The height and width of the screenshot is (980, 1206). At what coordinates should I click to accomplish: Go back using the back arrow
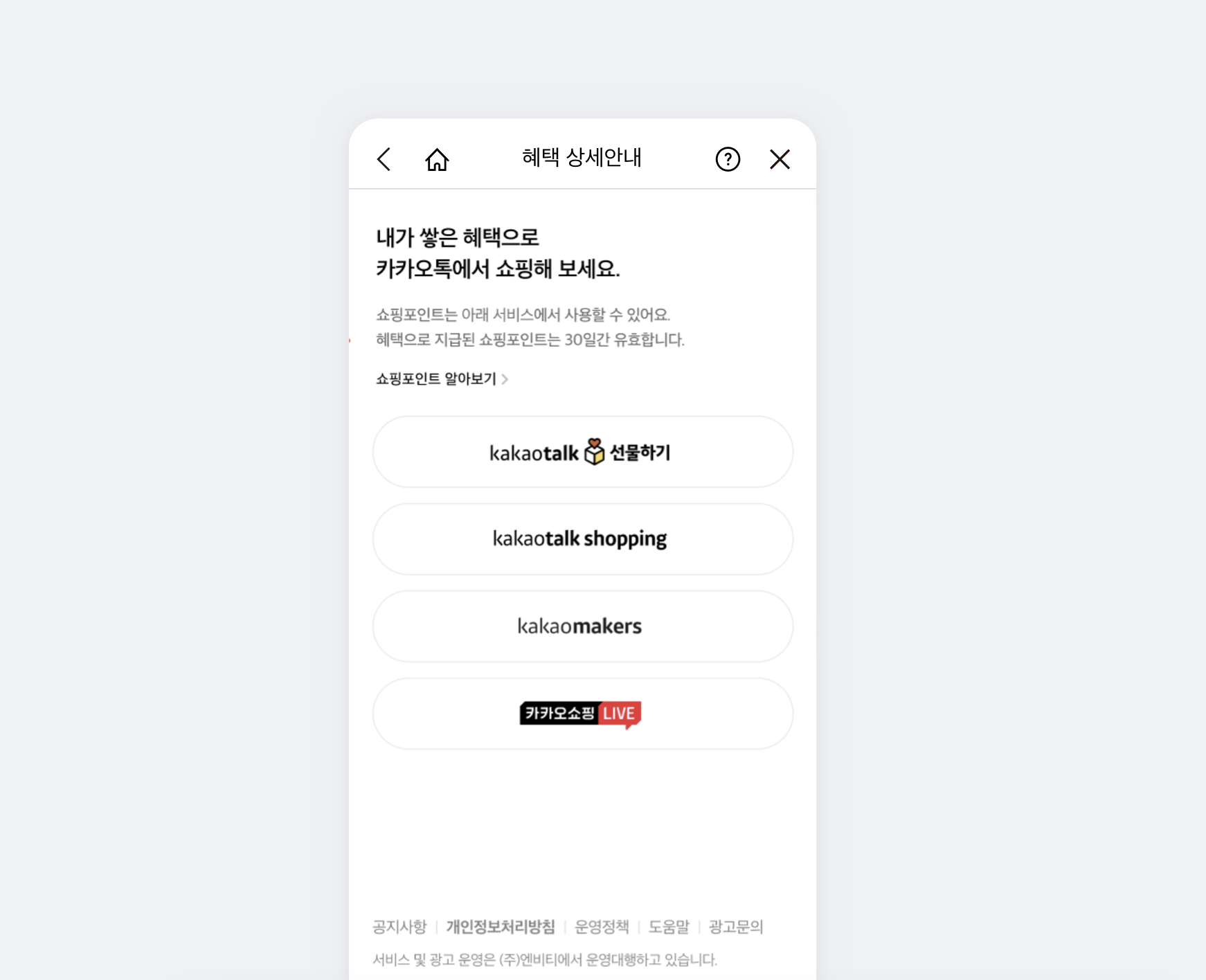point(384,159)
